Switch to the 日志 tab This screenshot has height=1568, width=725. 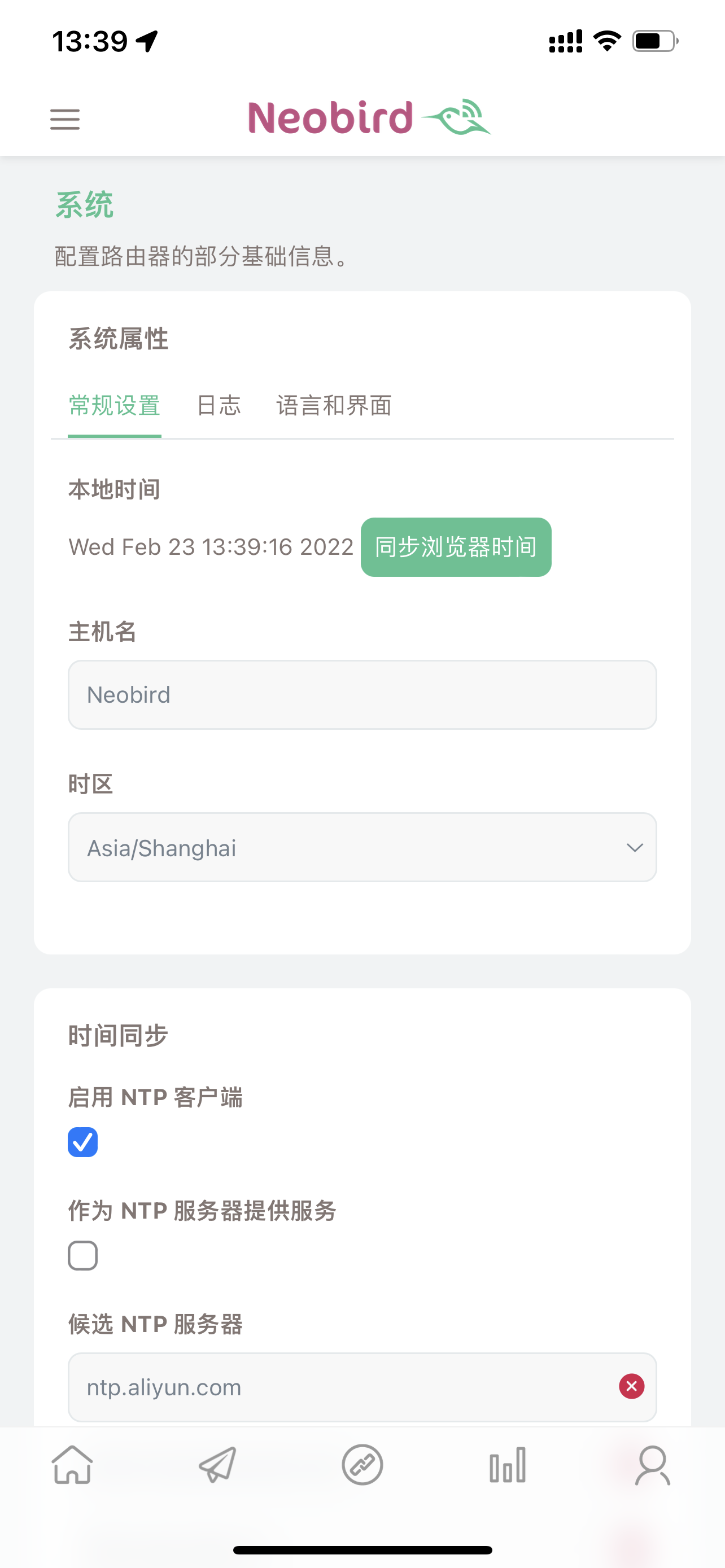coord(219,406)
